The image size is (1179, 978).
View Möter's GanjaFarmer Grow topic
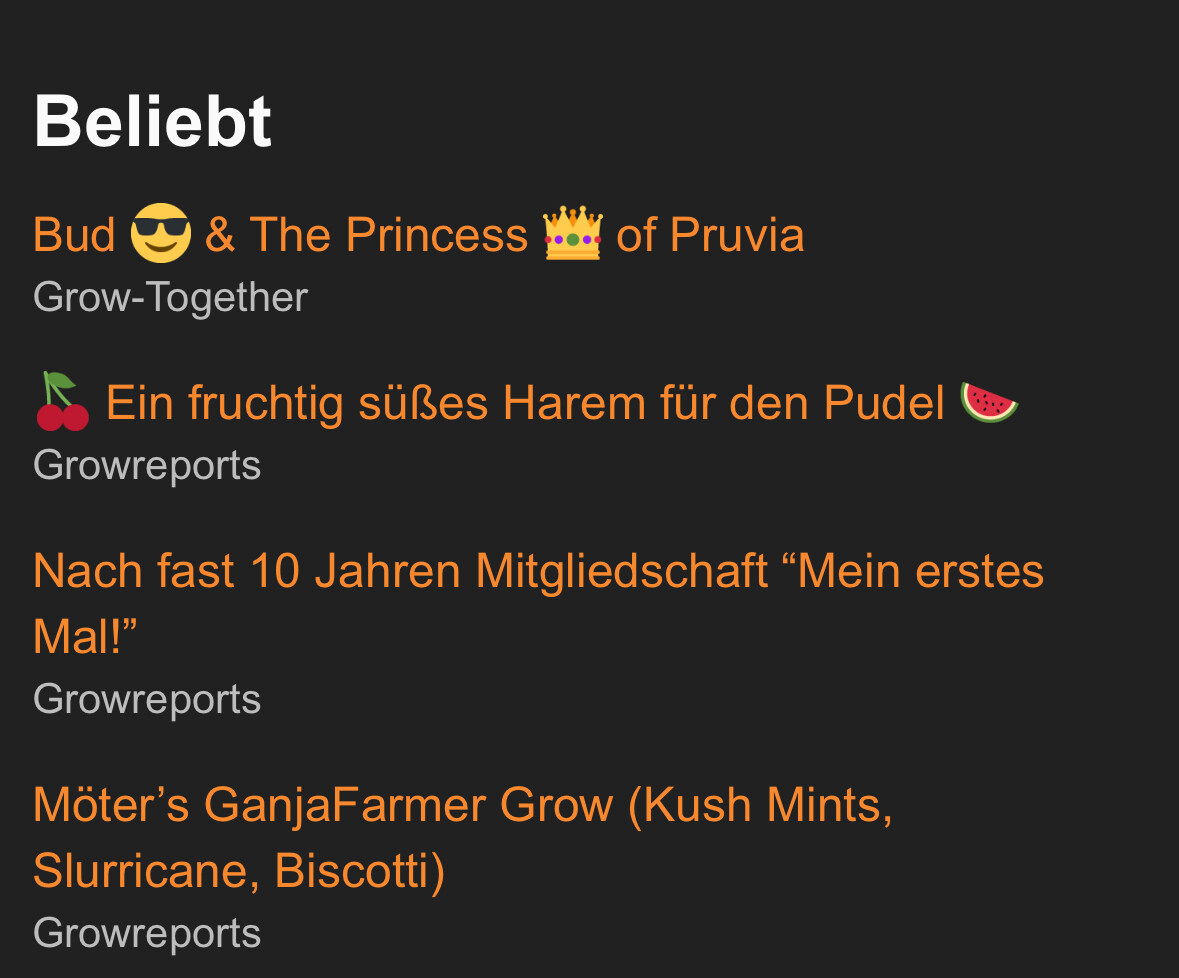pyautogui.click(x=462, y=806)
